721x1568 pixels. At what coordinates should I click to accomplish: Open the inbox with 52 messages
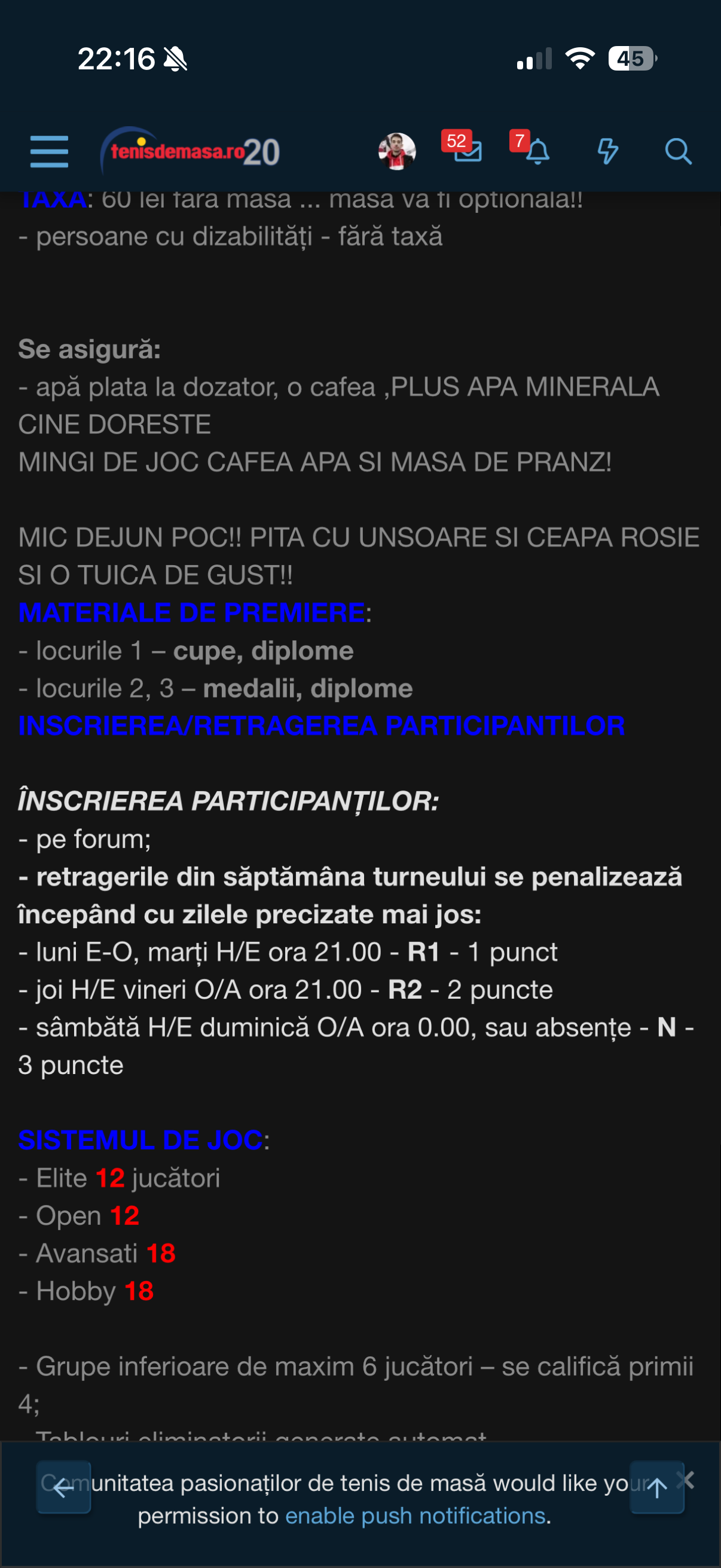click(466, 150)
